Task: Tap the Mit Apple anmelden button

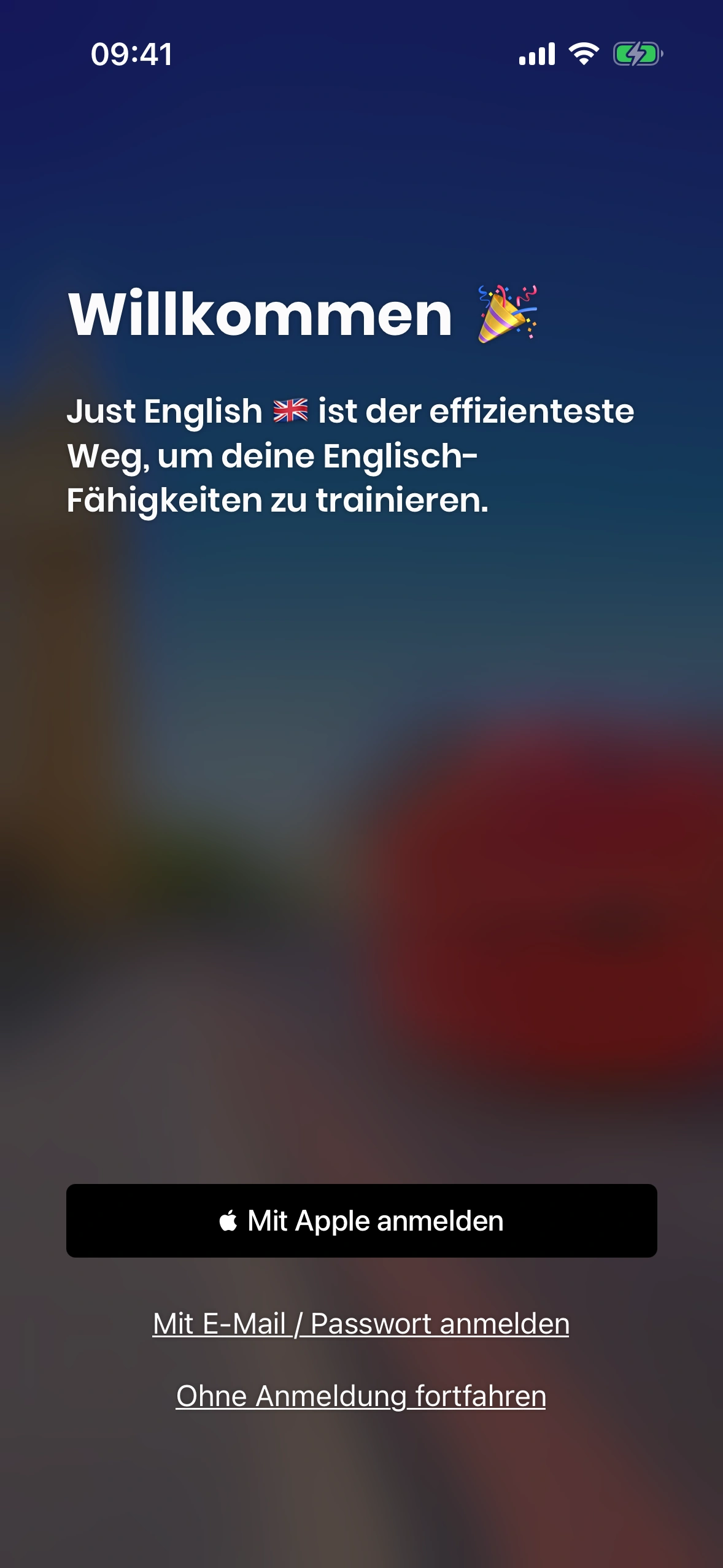Action: 361,1220
